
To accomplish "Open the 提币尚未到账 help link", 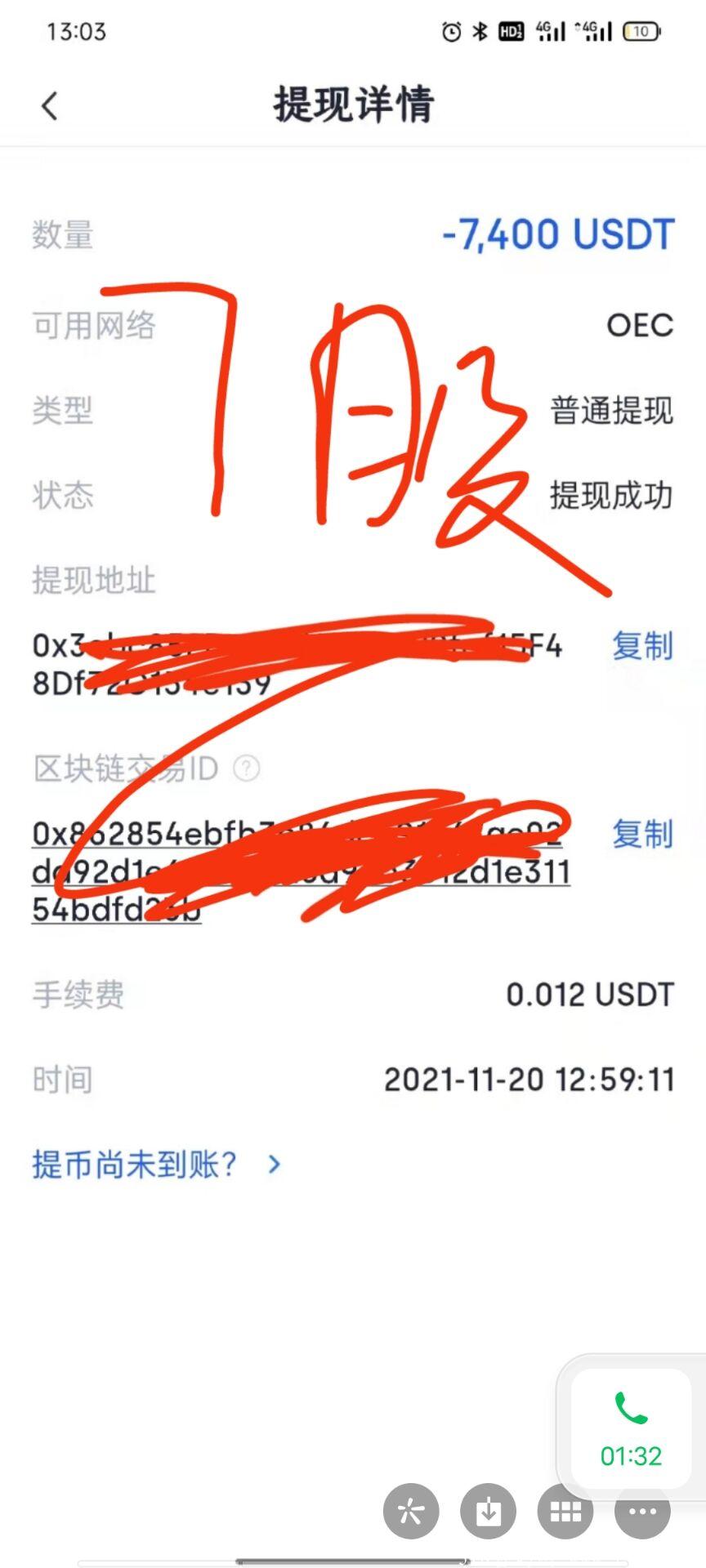I will click(133, 1164).
